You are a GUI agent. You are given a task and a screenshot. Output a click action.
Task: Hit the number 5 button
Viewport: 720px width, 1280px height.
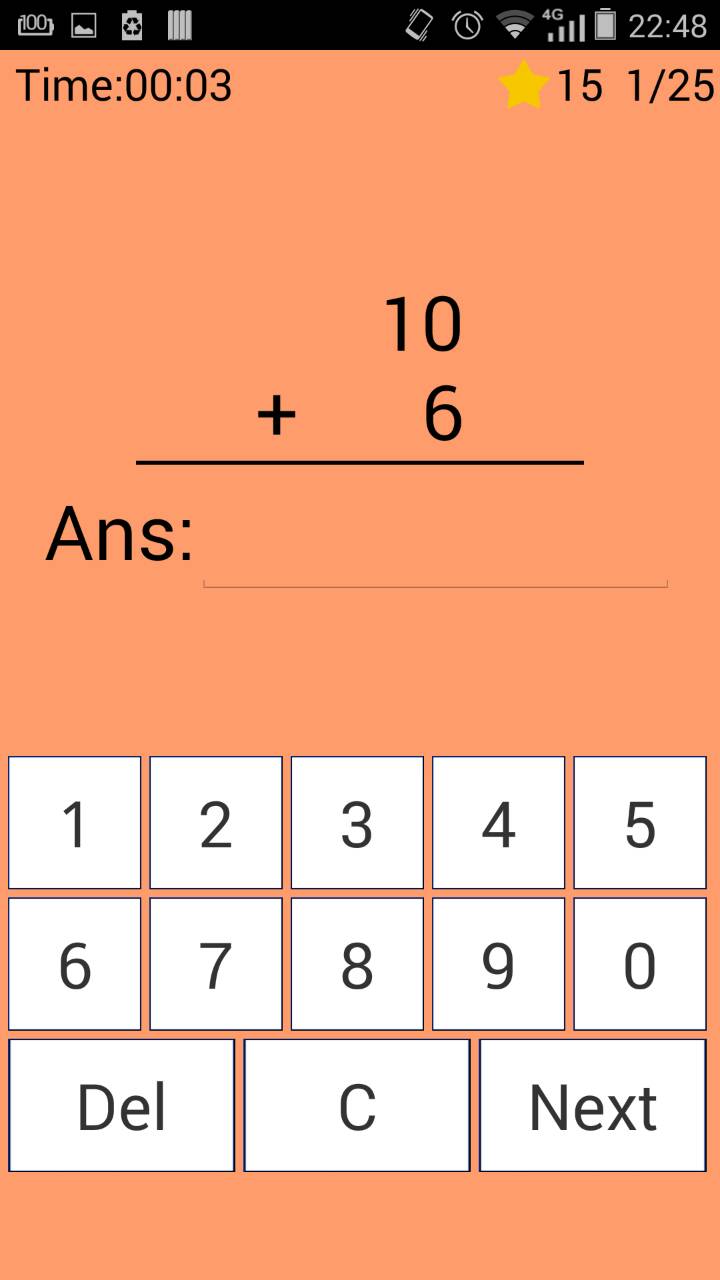point(640,823)
